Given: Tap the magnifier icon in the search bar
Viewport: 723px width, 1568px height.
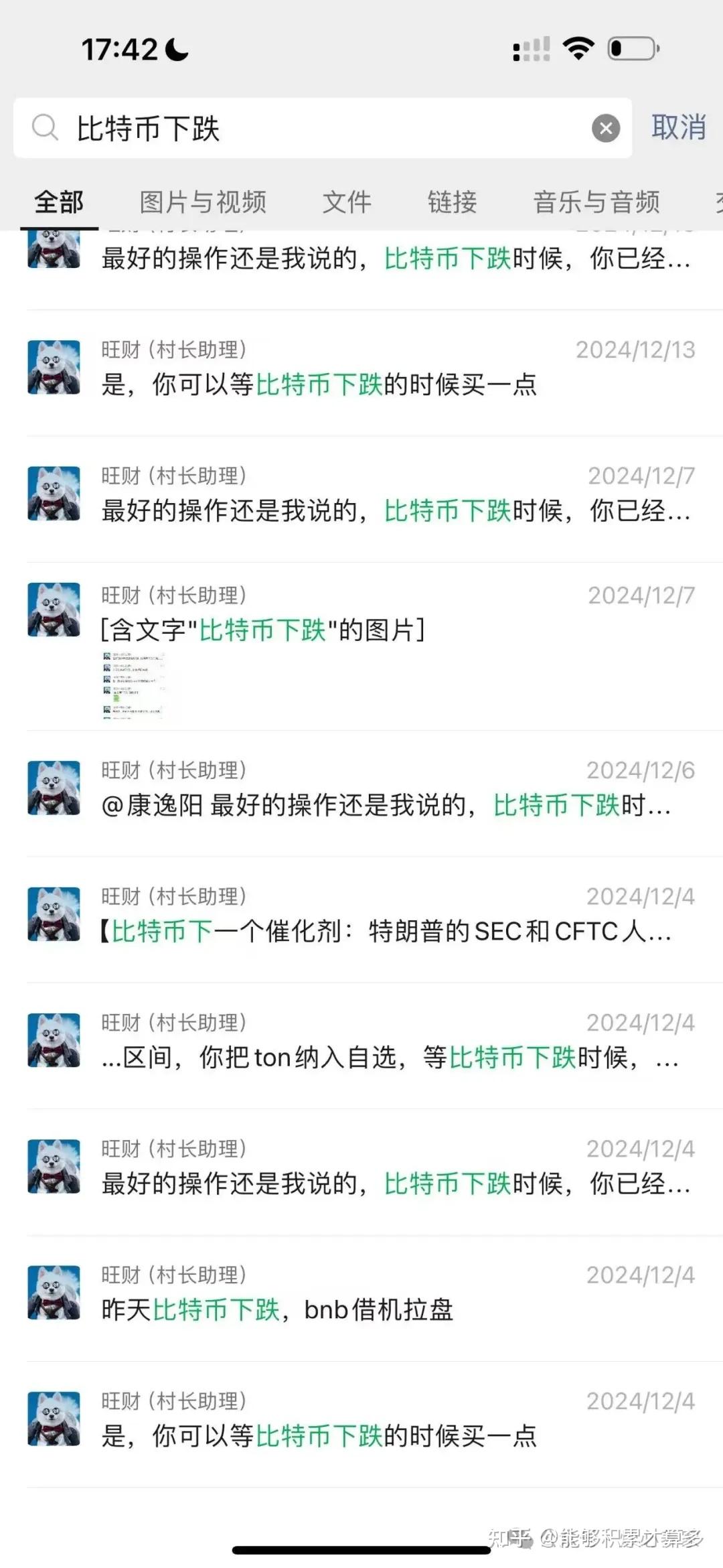Looking at the screenshot, I should pos(45,127).
